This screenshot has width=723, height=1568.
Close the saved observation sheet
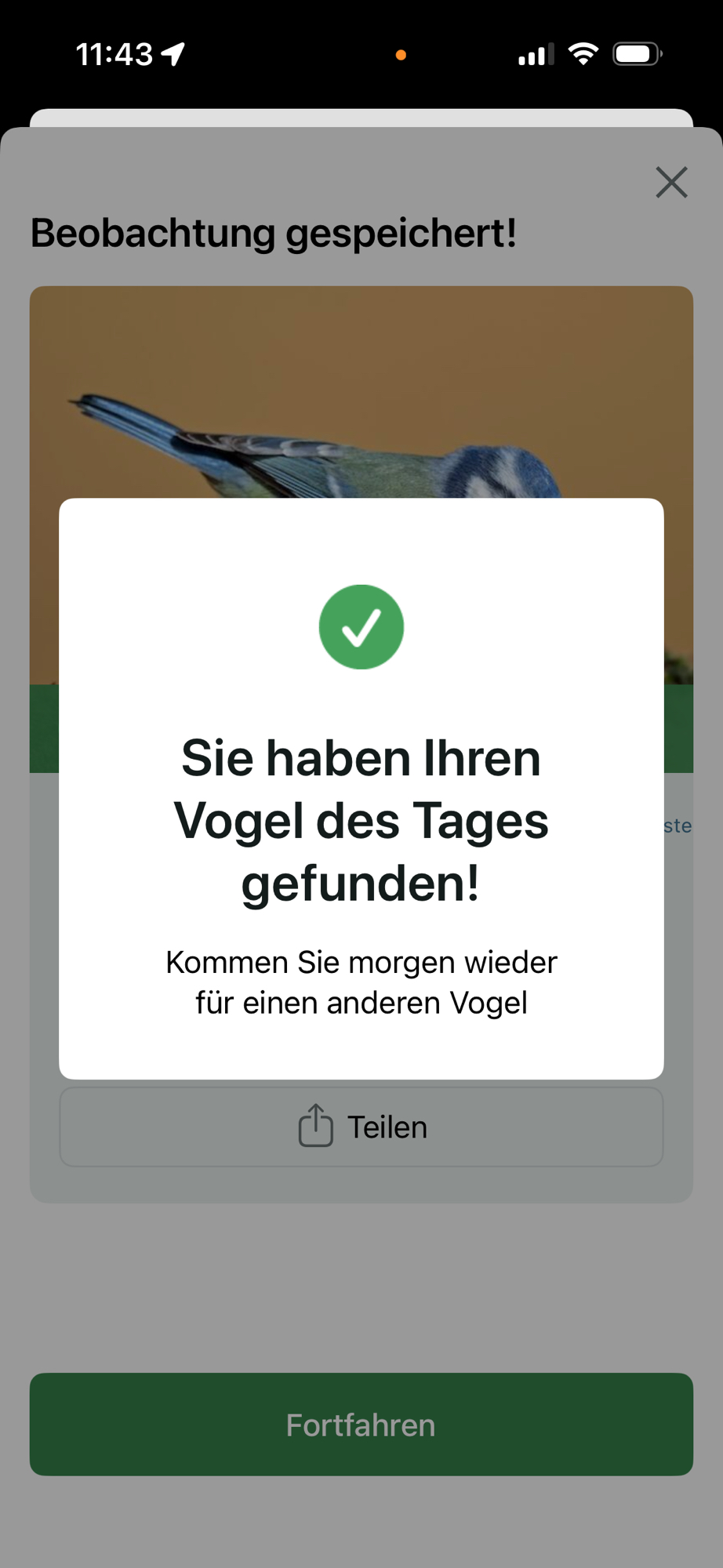click(671, 183)
